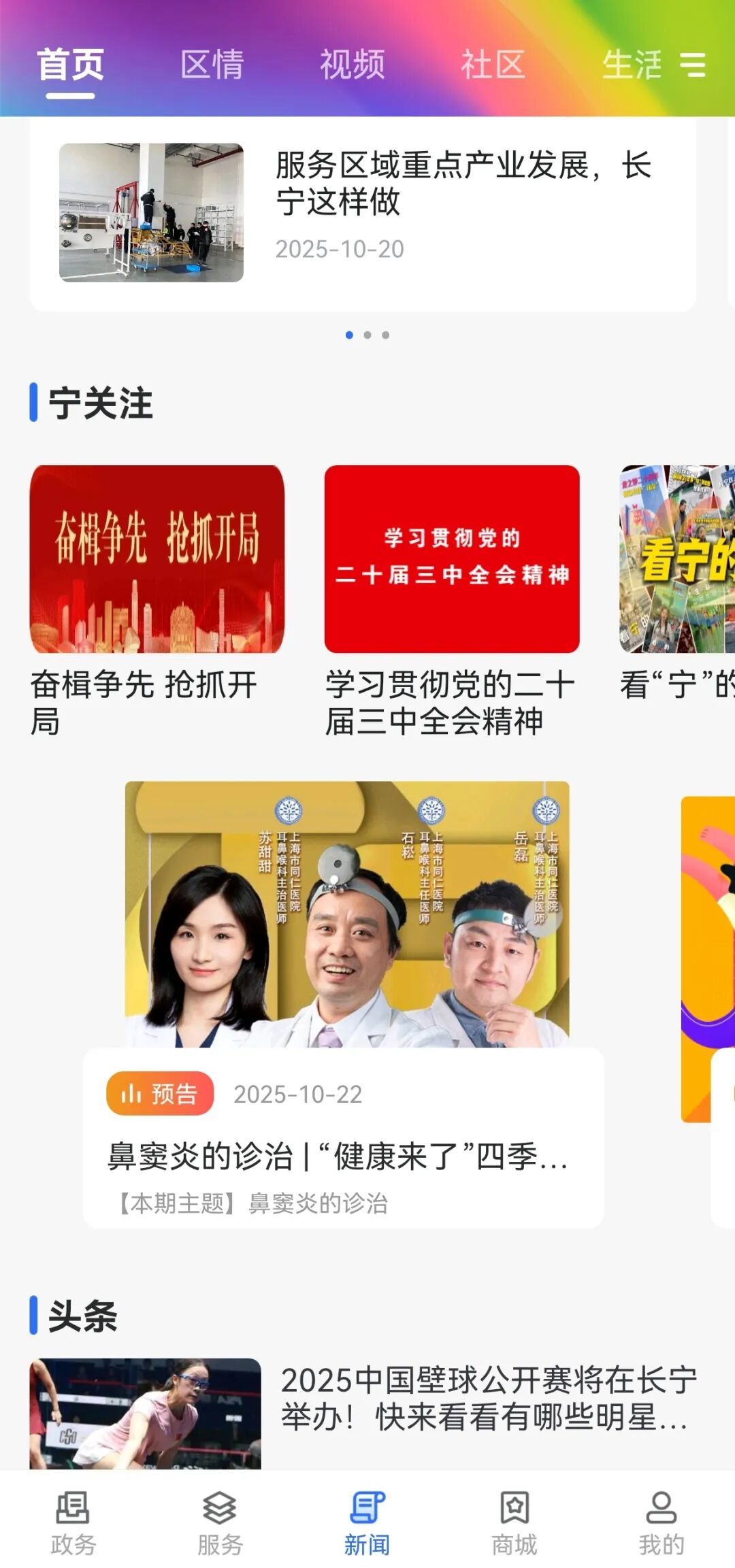Viewport: 735px width, 1568px height.
Task: Read the 2025中国壁球公开赛 headline article
Action: 489,1399
